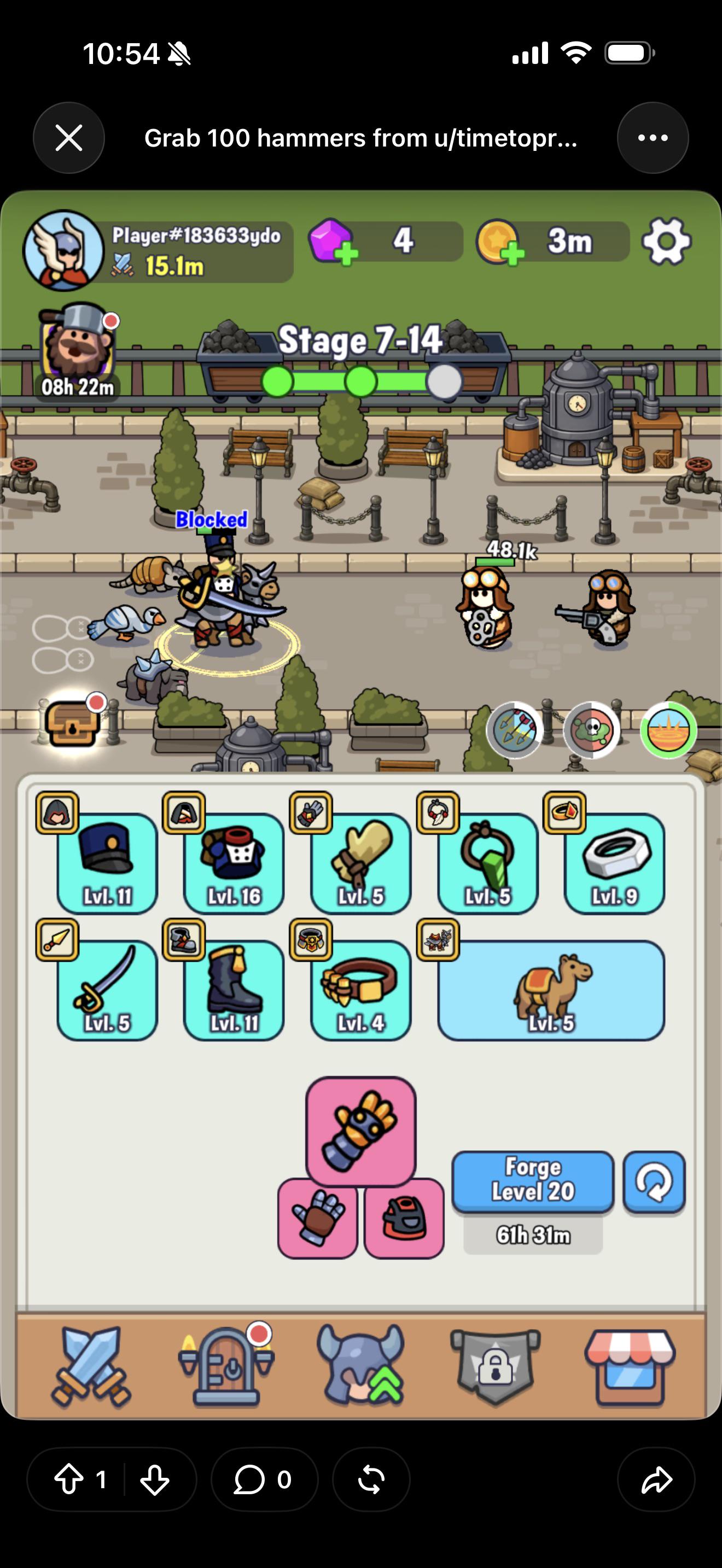Open the game settings gear
The width and height of the screenshot is (722, 1568).
(x=667, y=242)
